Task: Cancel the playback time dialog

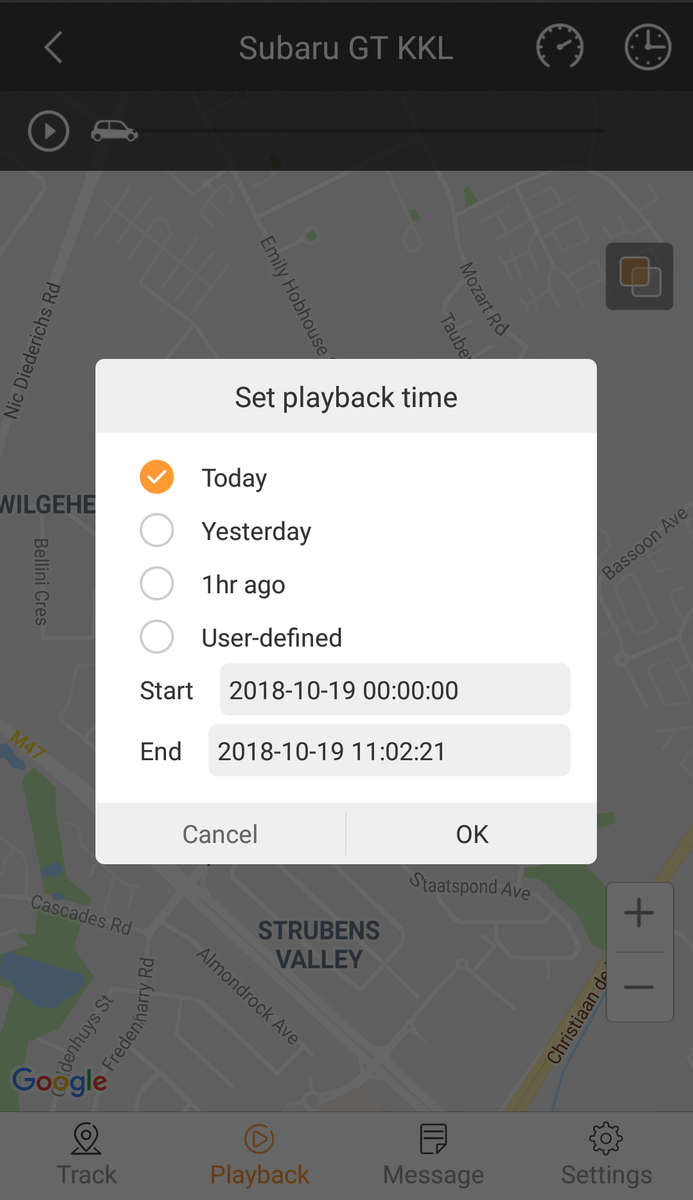Action: tap(220, 834)
